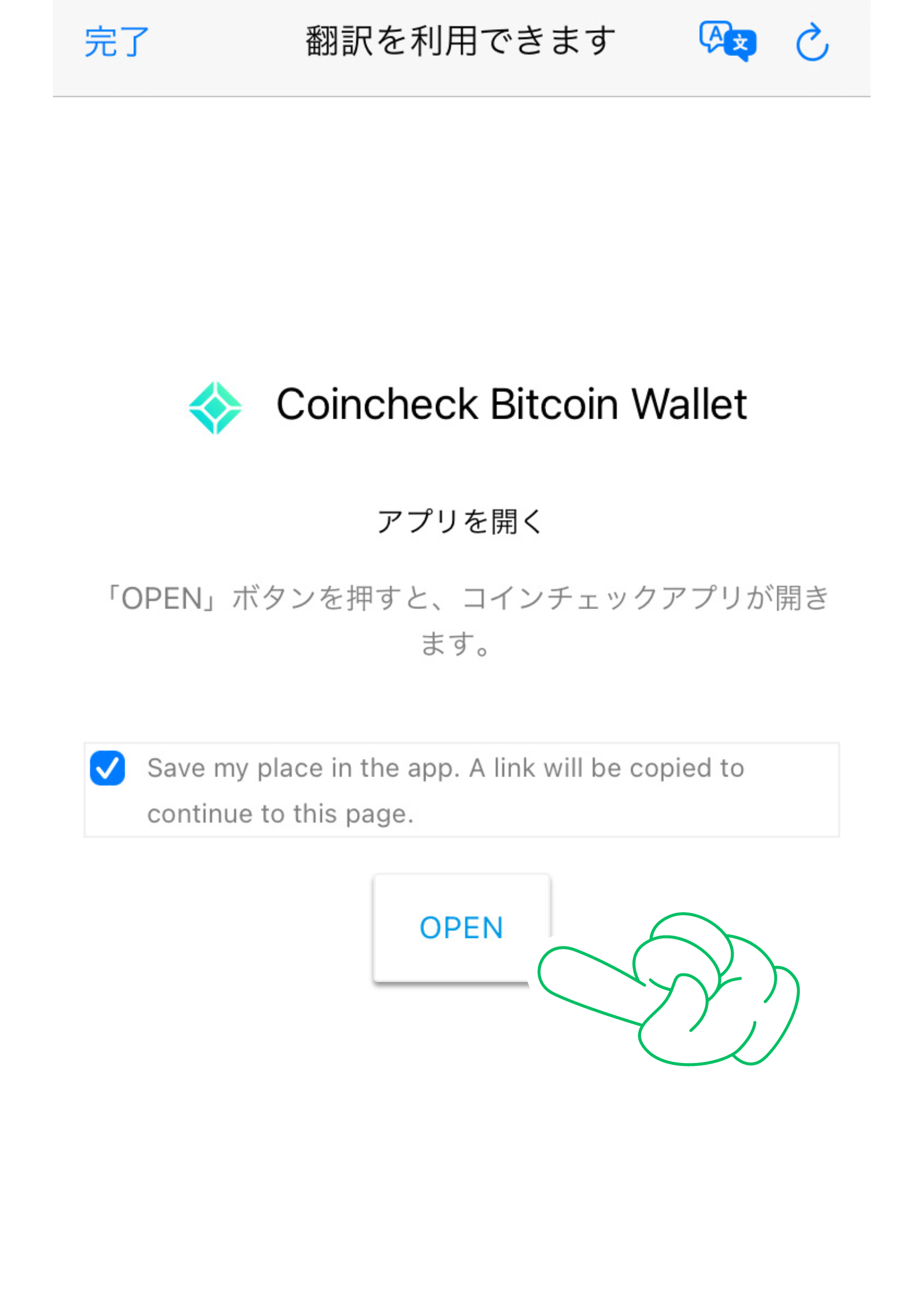Open the translate popup from the title bar
Viewport: 924px width, 1307px height.
point(459,41)
